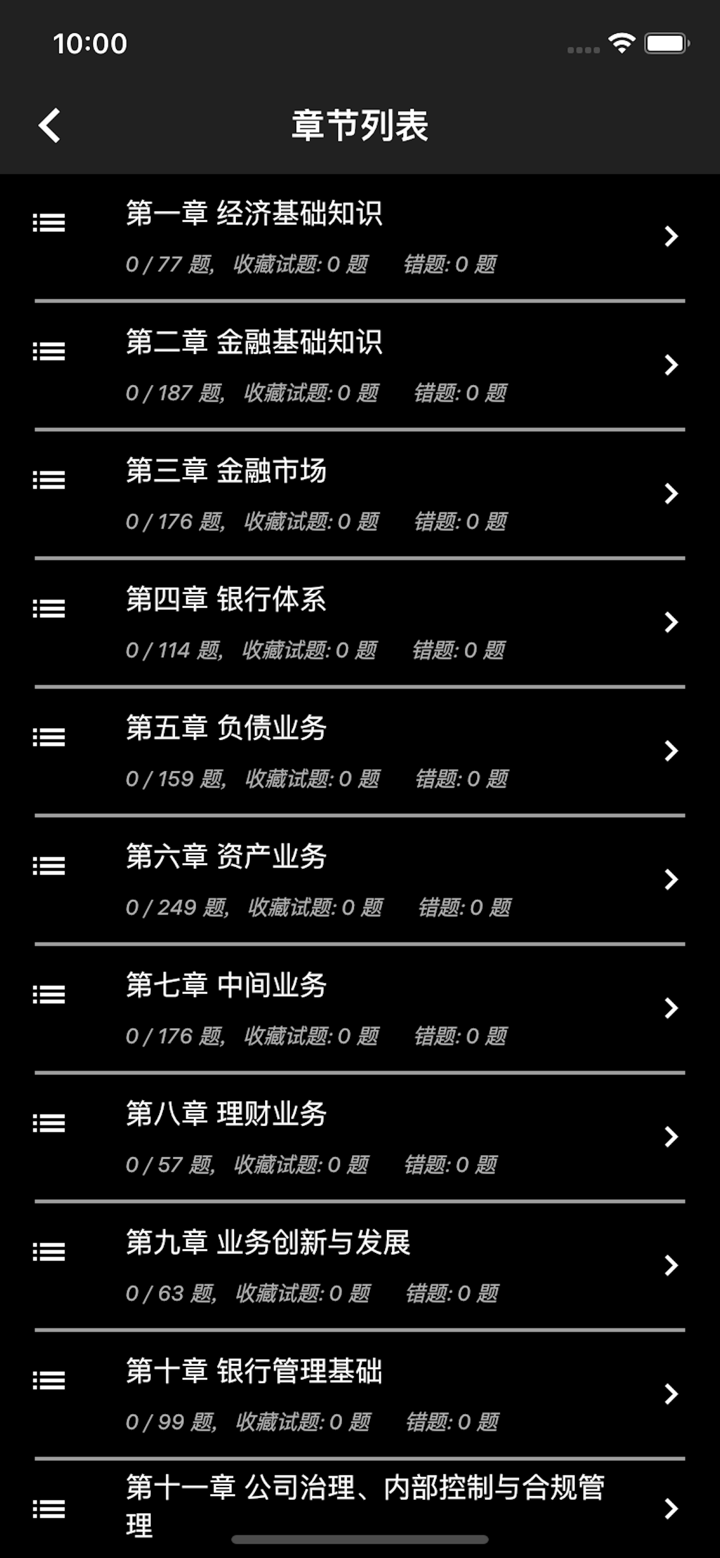Viewport: 720px width, 1558px height.
Task: Open 第十章 via its chevron arrow
Action: point(671,1393)
